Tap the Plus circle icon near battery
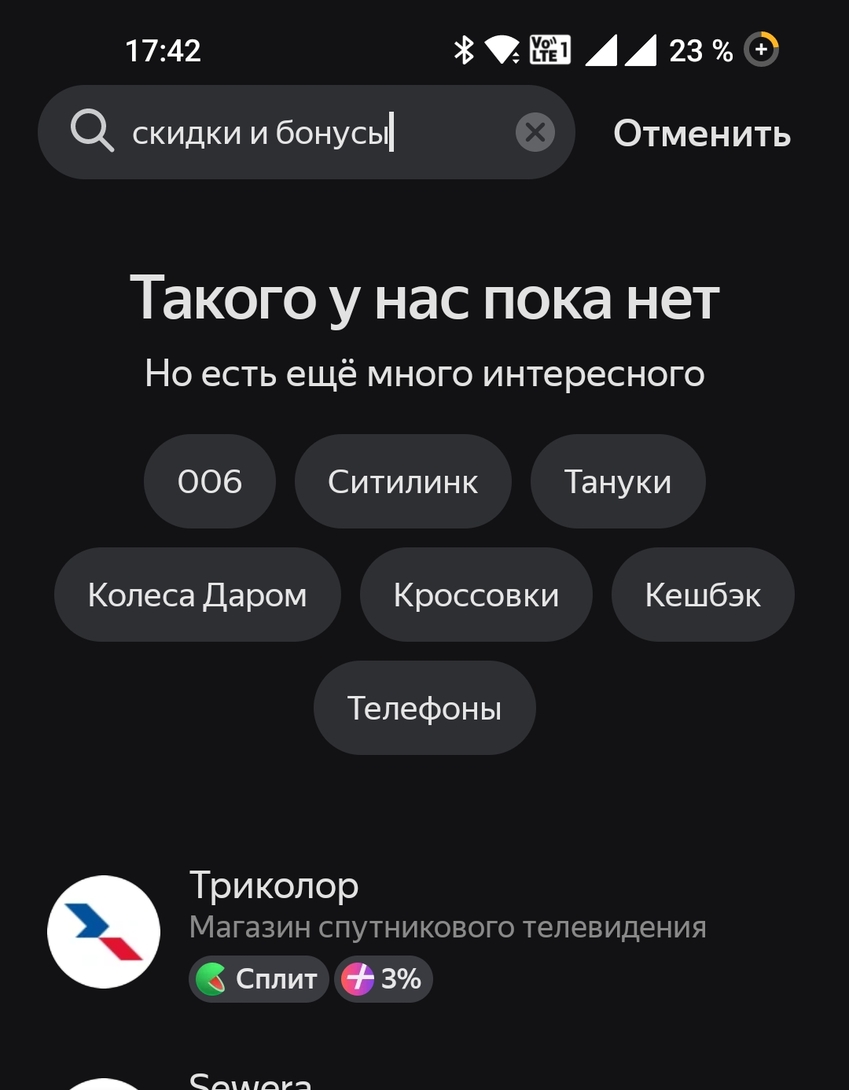The width and height of the screenshot is (849, 1090). (x=761, y=48)
